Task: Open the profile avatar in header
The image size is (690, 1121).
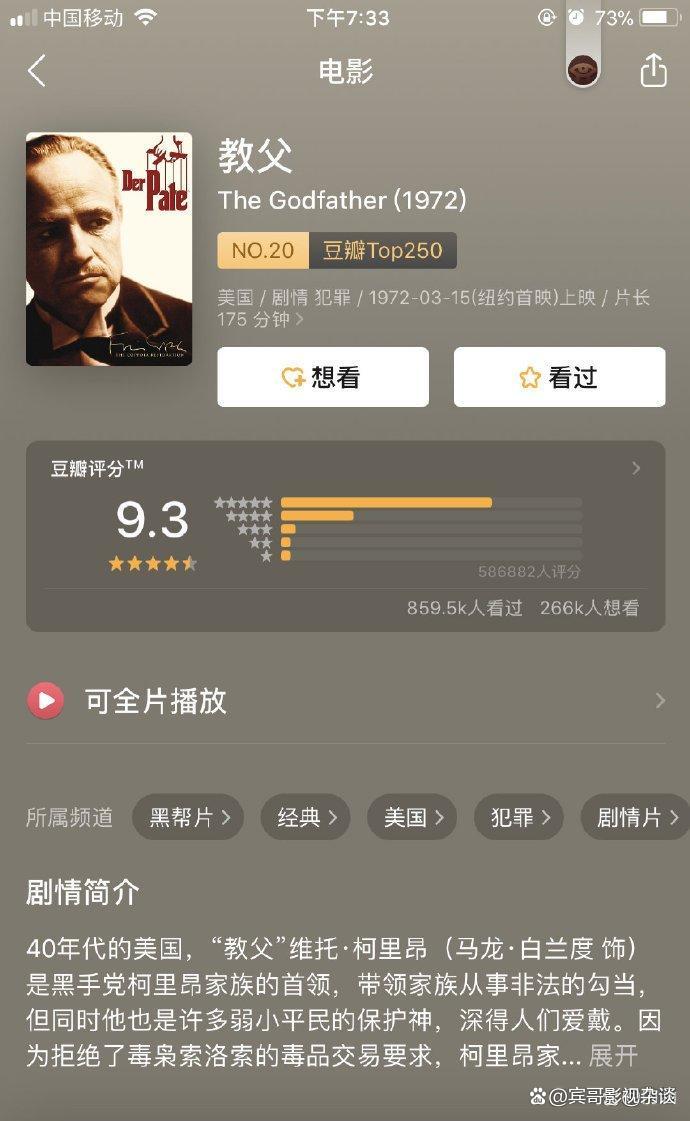Action: 583,70
